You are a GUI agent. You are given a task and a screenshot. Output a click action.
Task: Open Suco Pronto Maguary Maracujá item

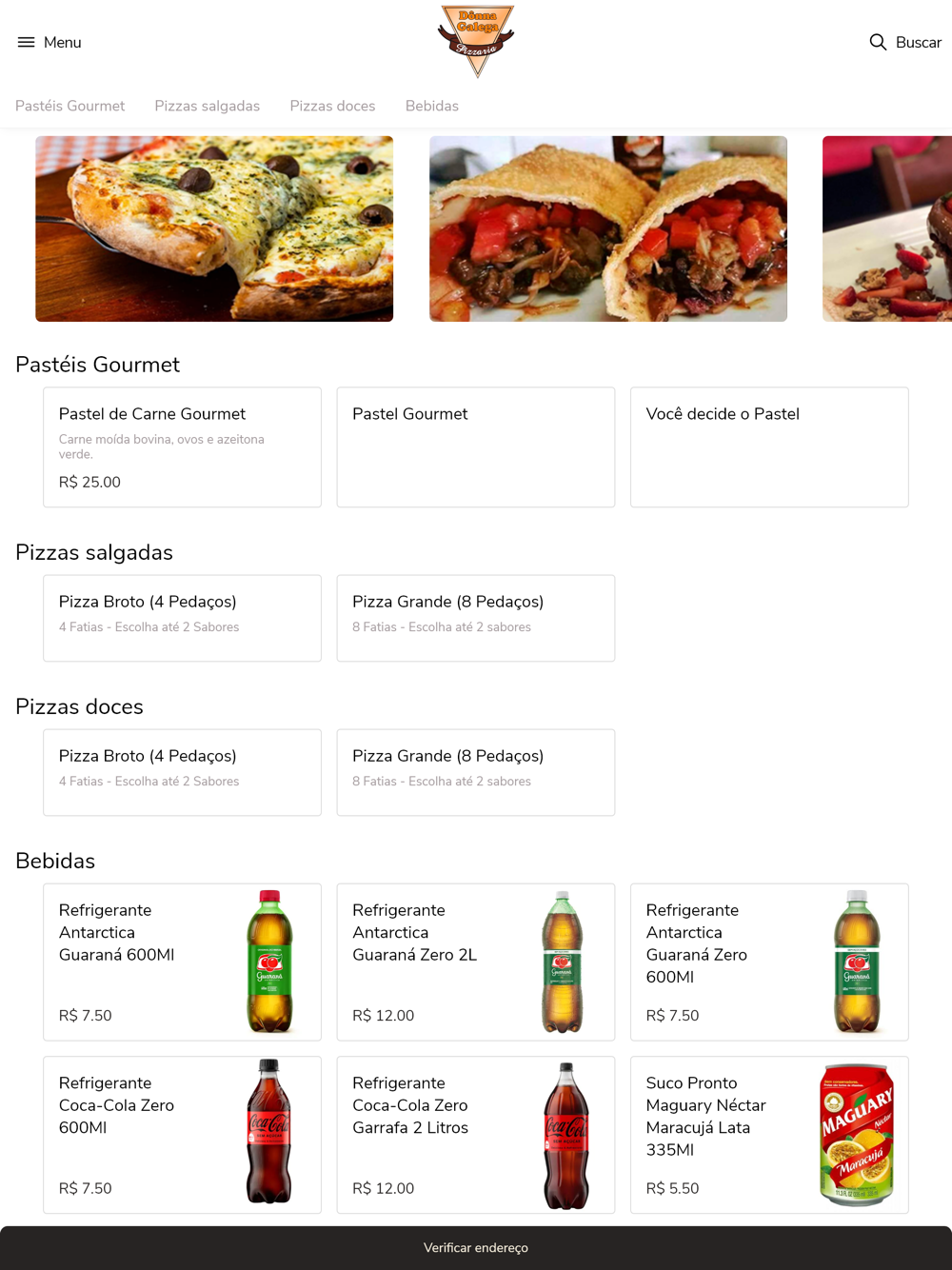coord(768,1134)
